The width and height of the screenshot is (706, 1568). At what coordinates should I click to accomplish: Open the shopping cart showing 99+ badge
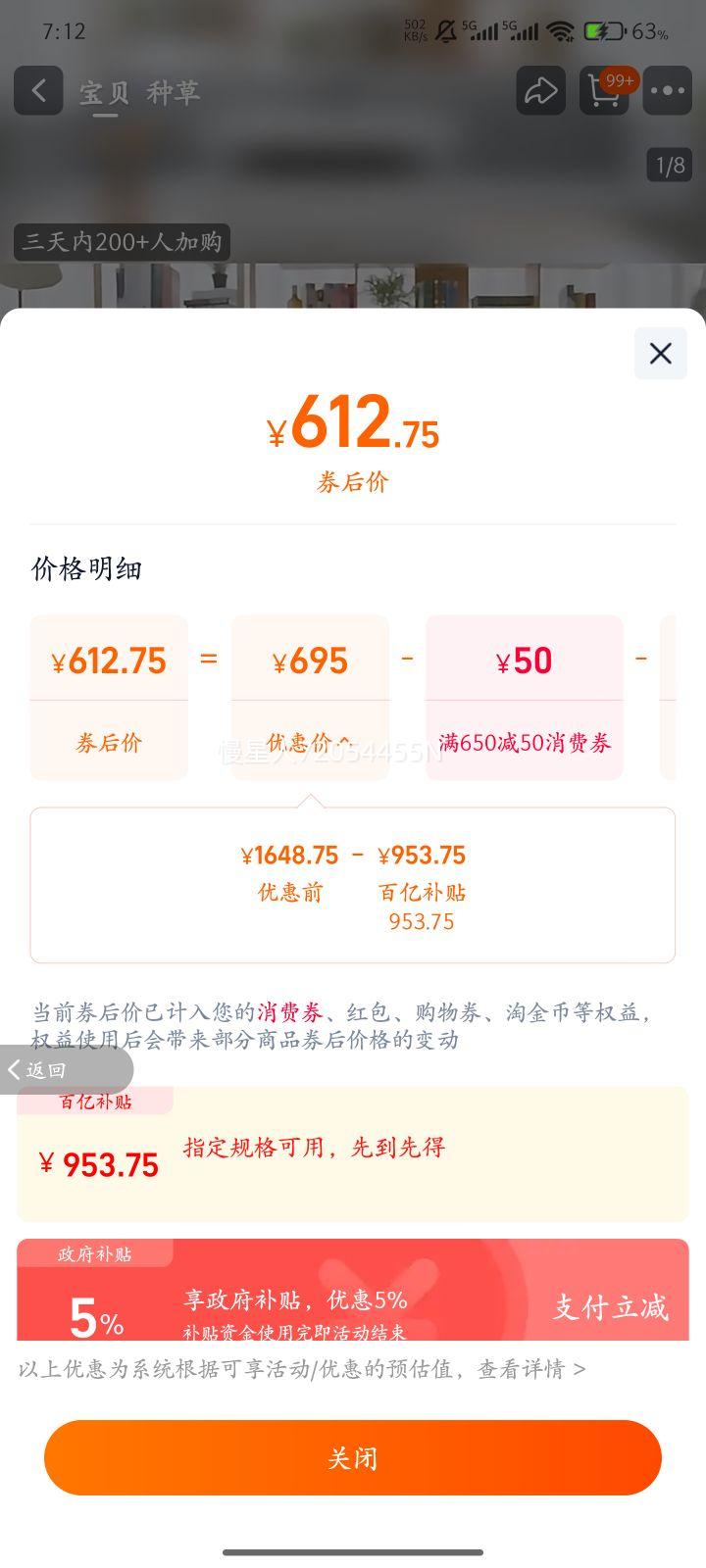pyautogui.click(x=603, y=90)
